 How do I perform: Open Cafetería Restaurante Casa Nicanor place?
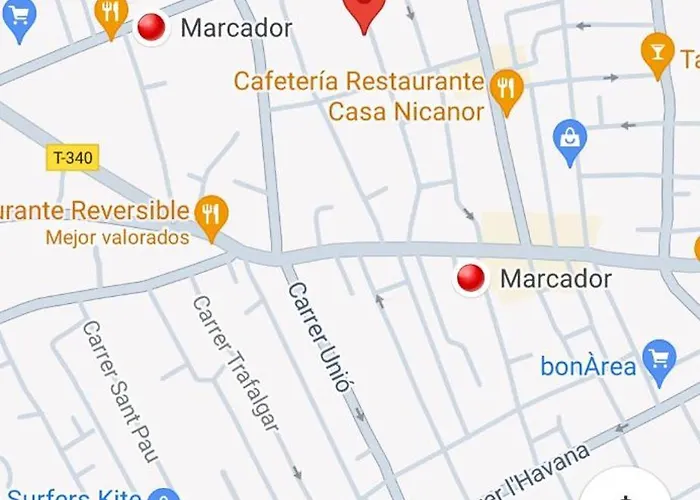click(508, 90)
